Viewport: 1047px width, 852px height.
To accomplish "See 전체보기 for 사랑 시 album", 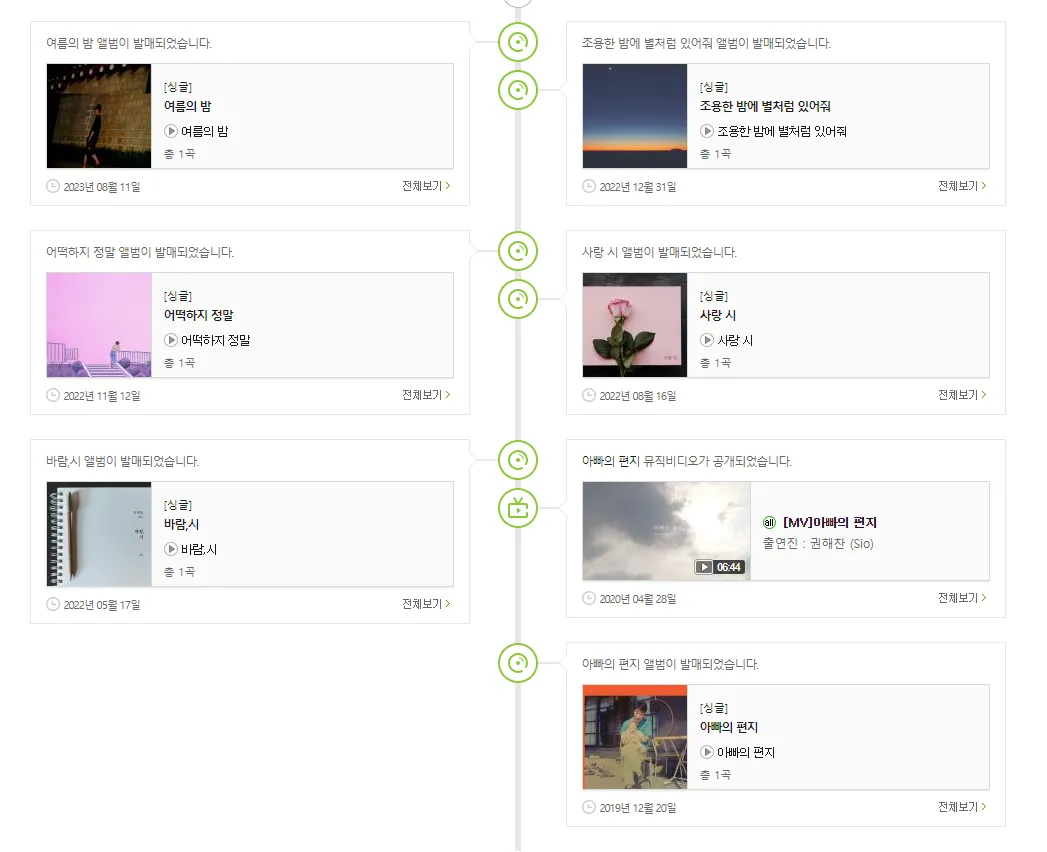I will coord(962,395).
